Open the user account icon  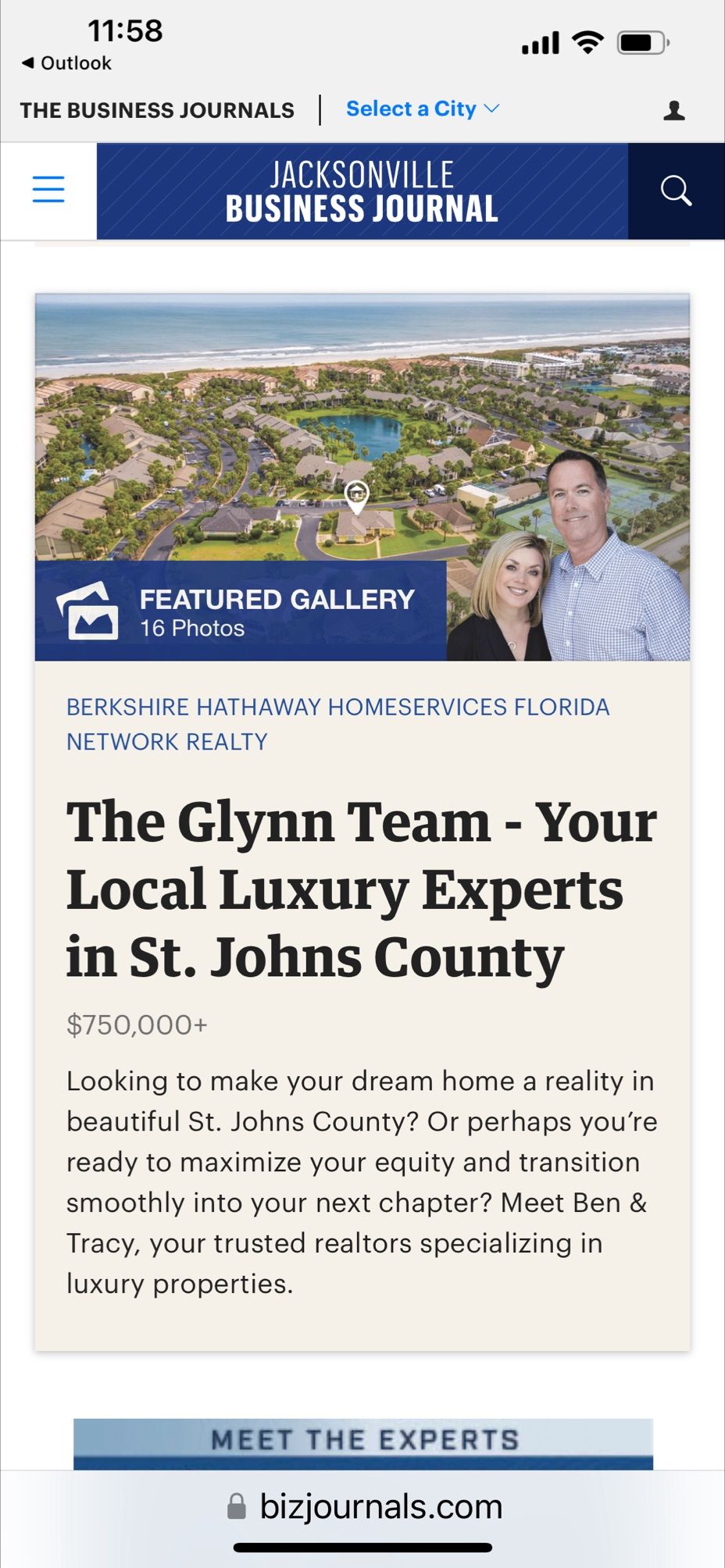coord(673,111)
